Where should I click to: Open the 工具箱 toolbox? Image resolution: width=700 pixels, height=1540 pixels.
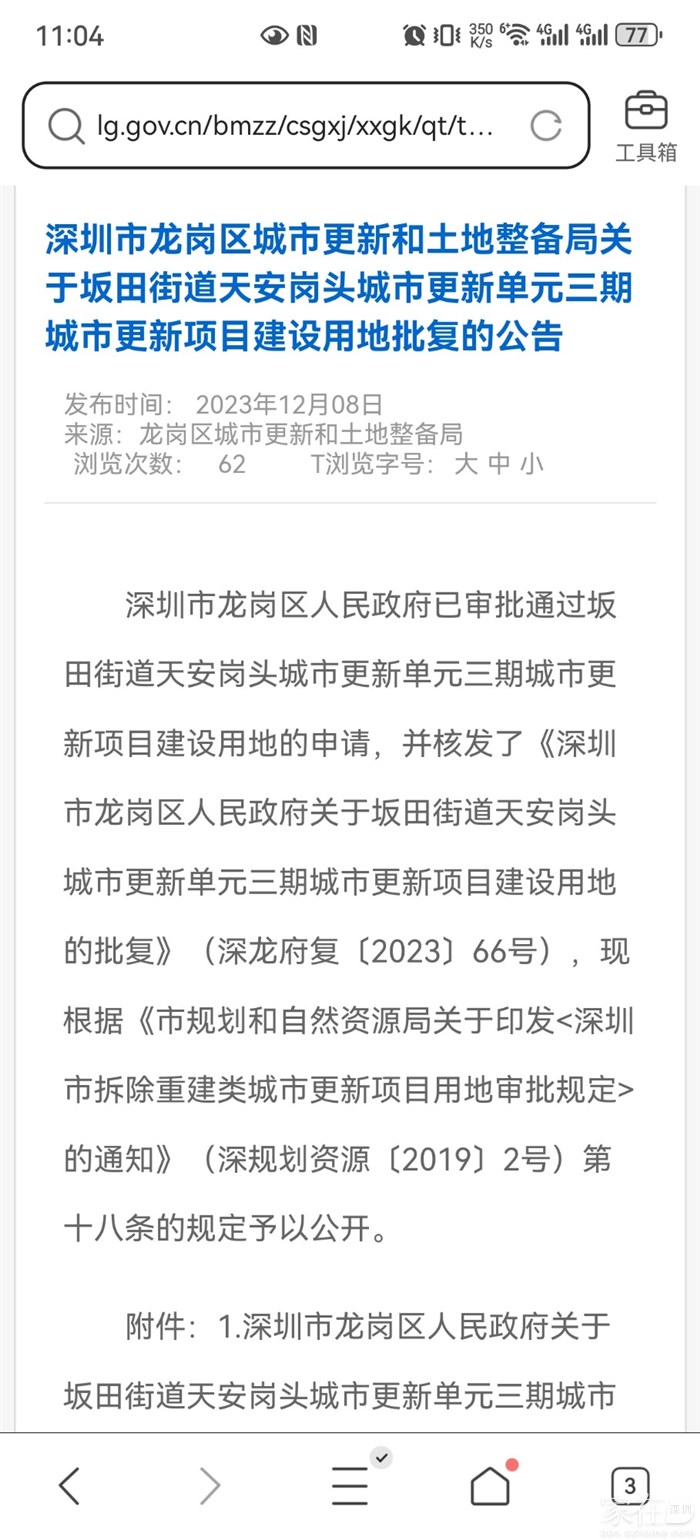click(x=645, y=126)
